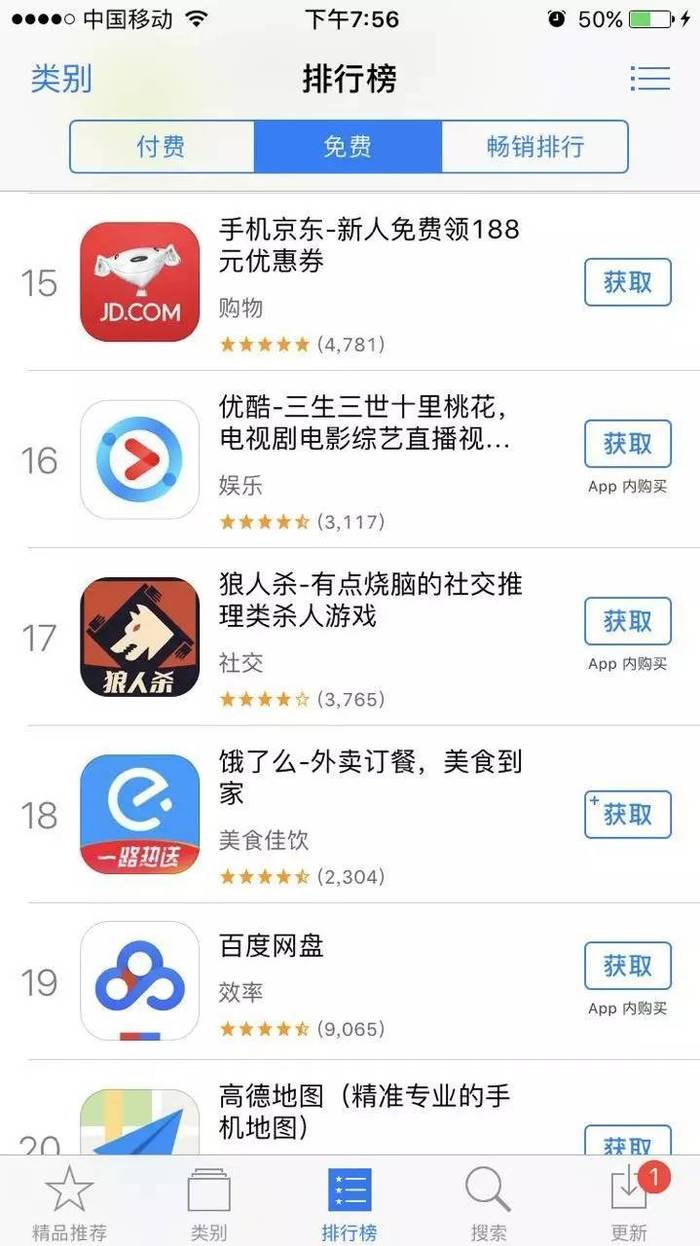Open the list view icon
The image size is (700, 1246).
[650, 78]
